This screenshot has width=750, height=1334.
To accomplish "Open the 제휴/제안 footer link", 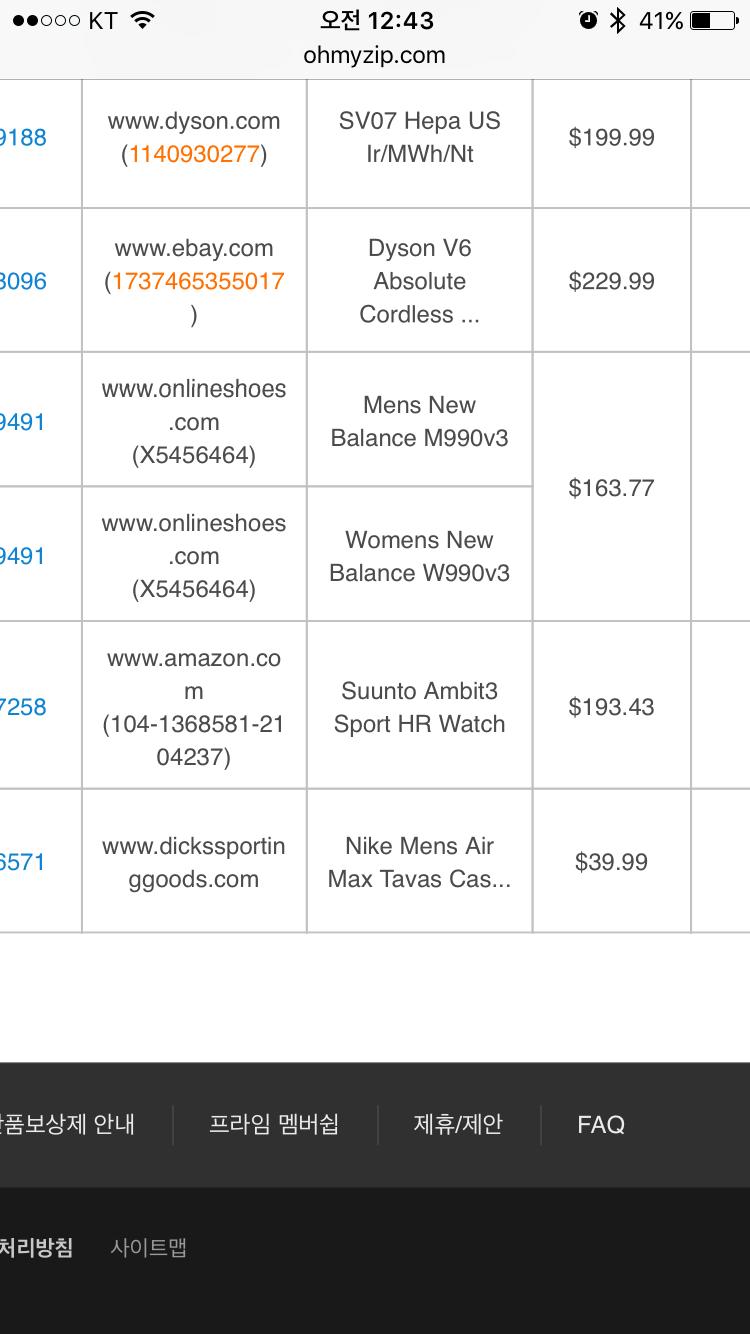I will click(x=458, y=1124).
